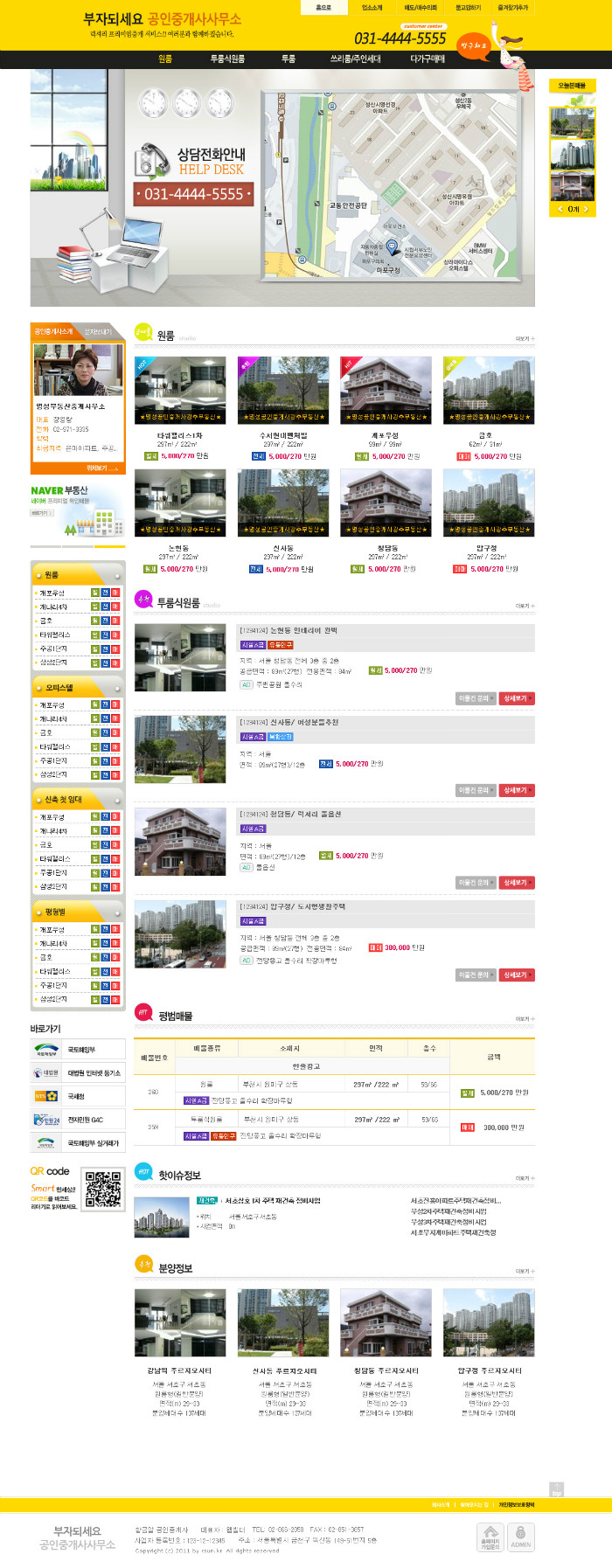Tap 이물건 문의 for 신사동 listing
Image resolution: width=612 pixels, height=1568 pixels.
point(474,790)
